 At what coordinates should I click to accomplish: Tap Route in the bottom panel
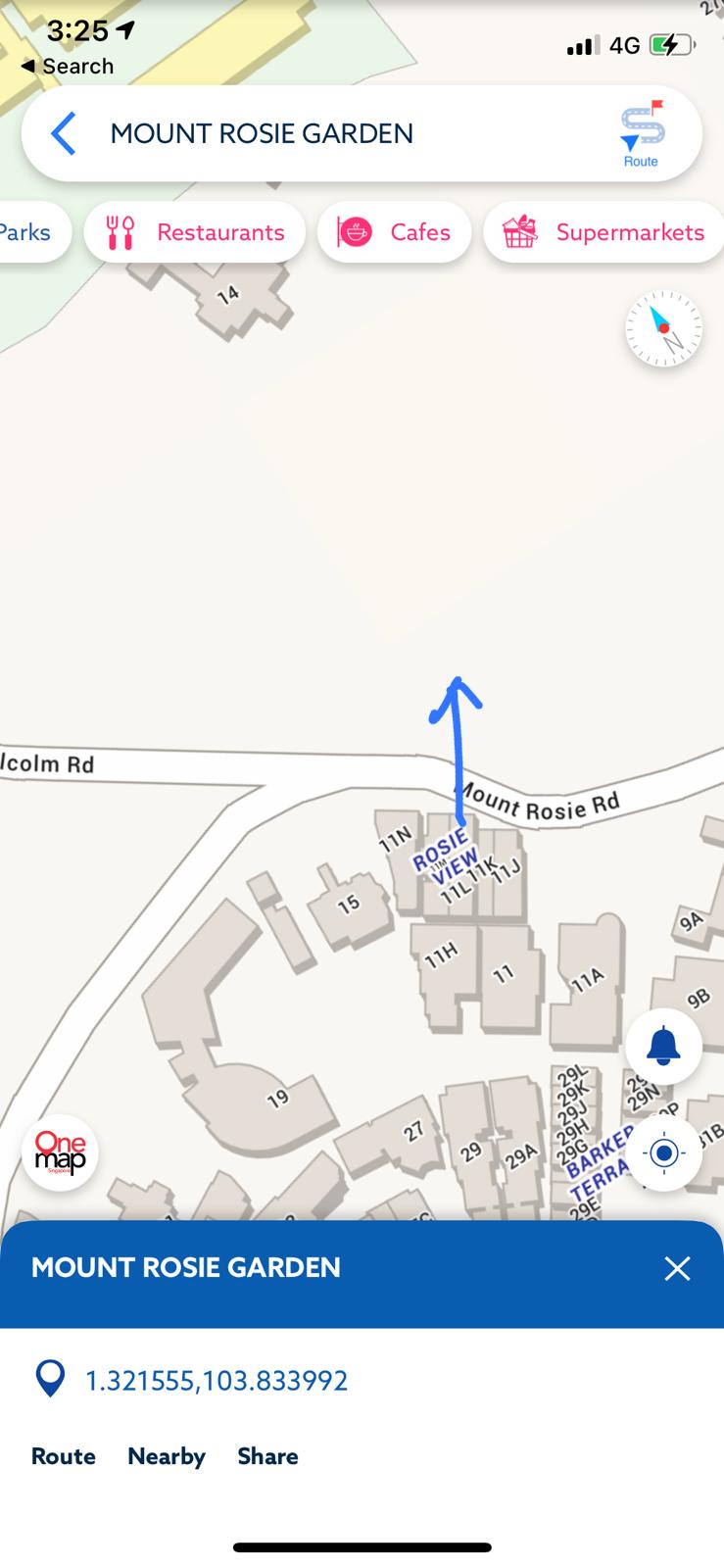pos(64,1456)
